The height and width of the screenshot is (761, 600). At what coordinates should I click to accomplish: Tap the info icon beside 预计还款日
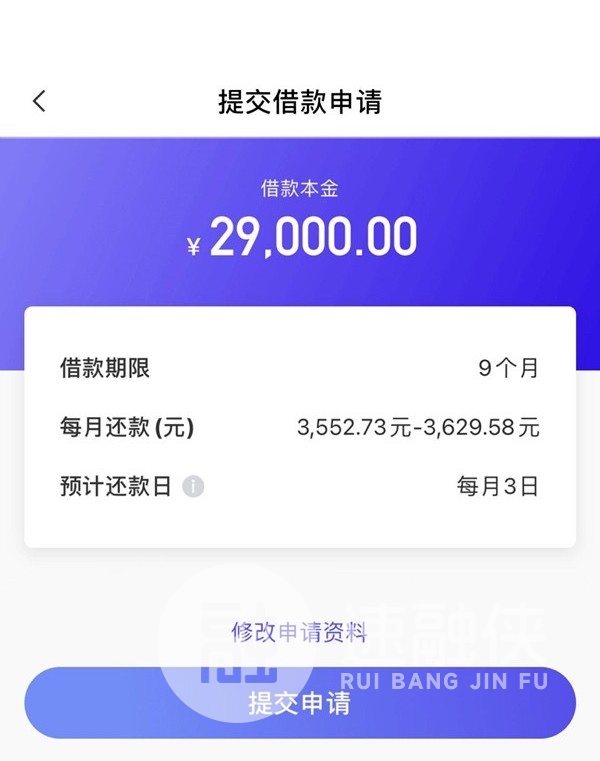[x=193, y=487]
